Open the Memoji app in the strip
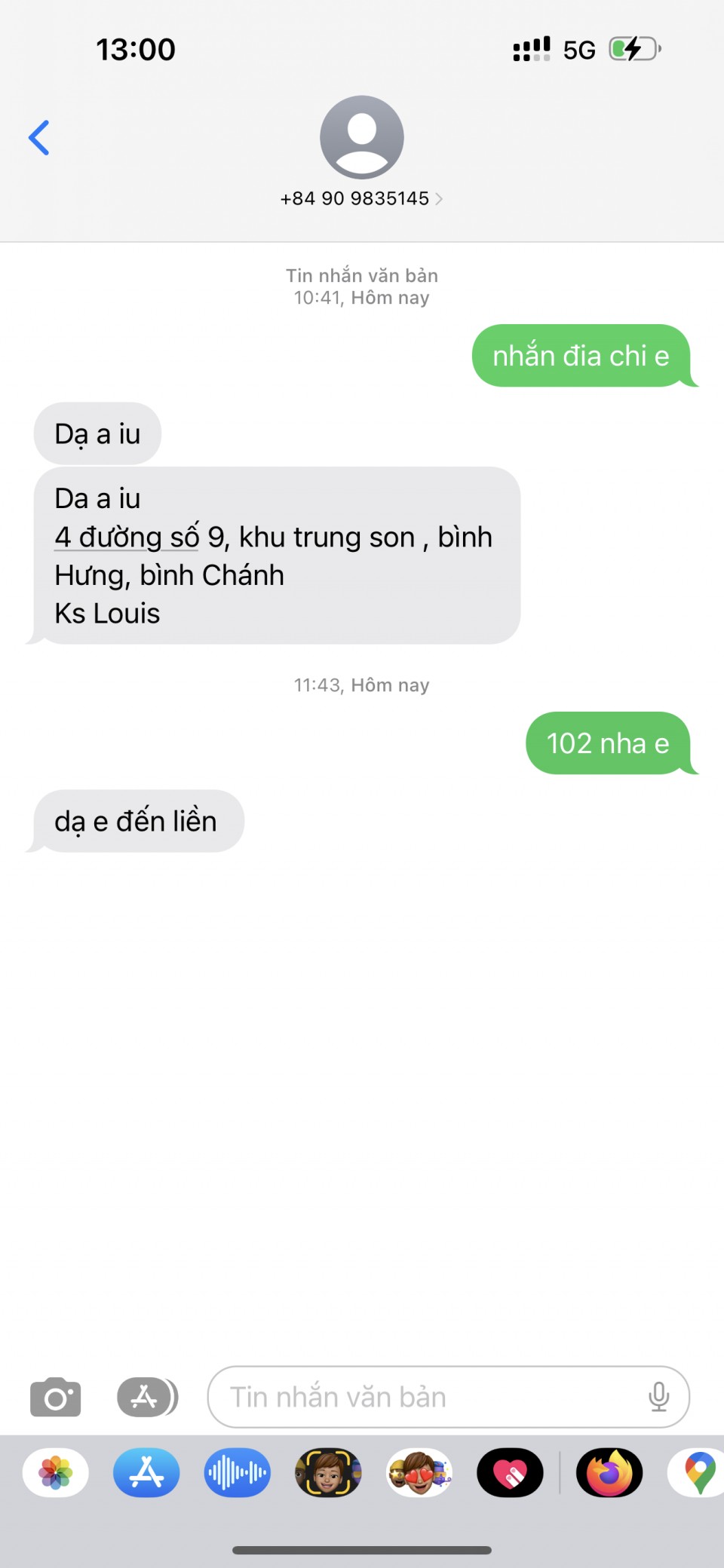 [328, 1472]
